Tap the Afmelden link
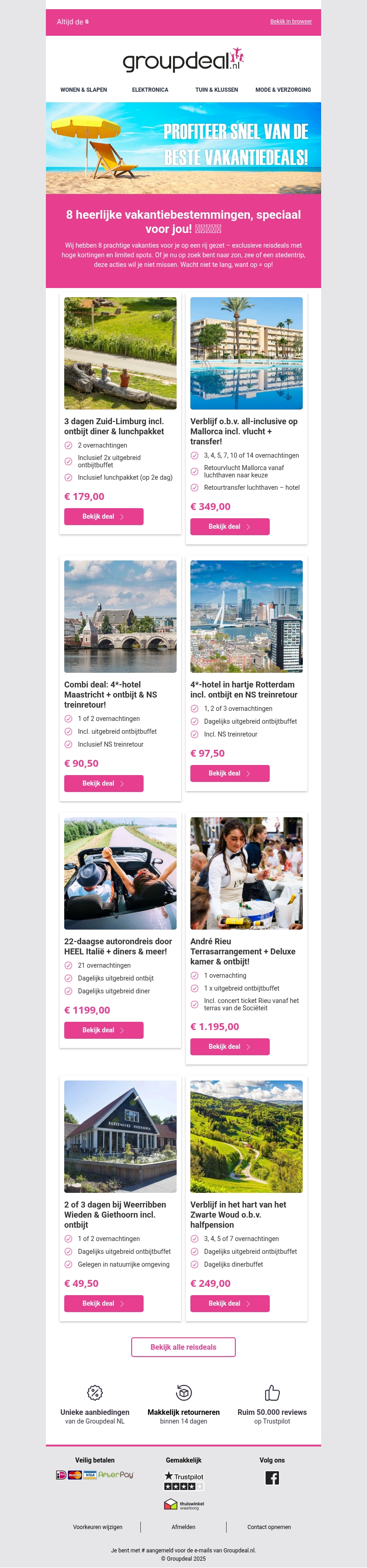367x1568 pixels. (x=183, y=1527)
